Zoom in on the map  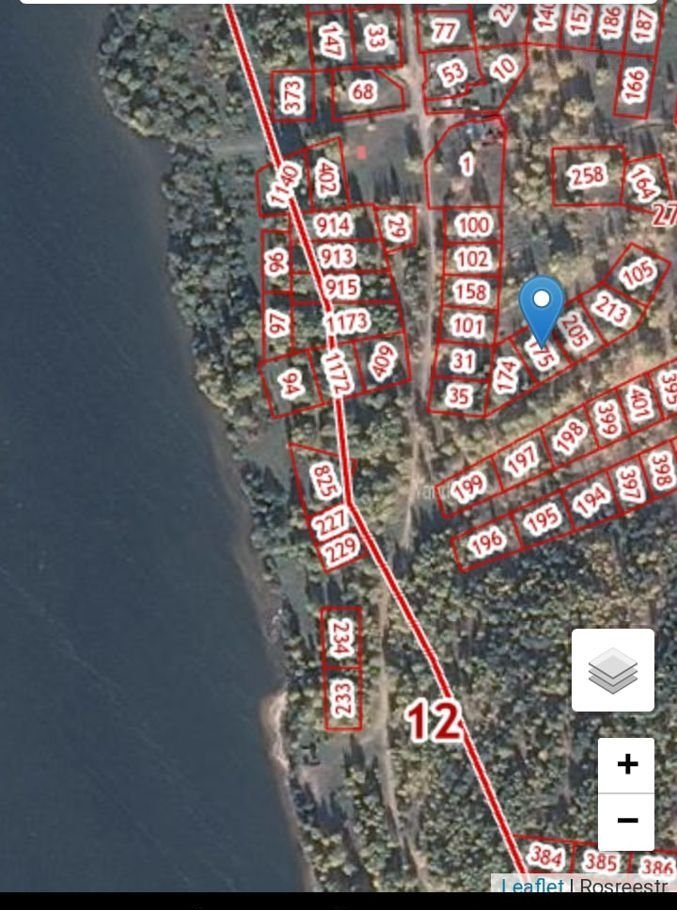click(x=627, y=765)
